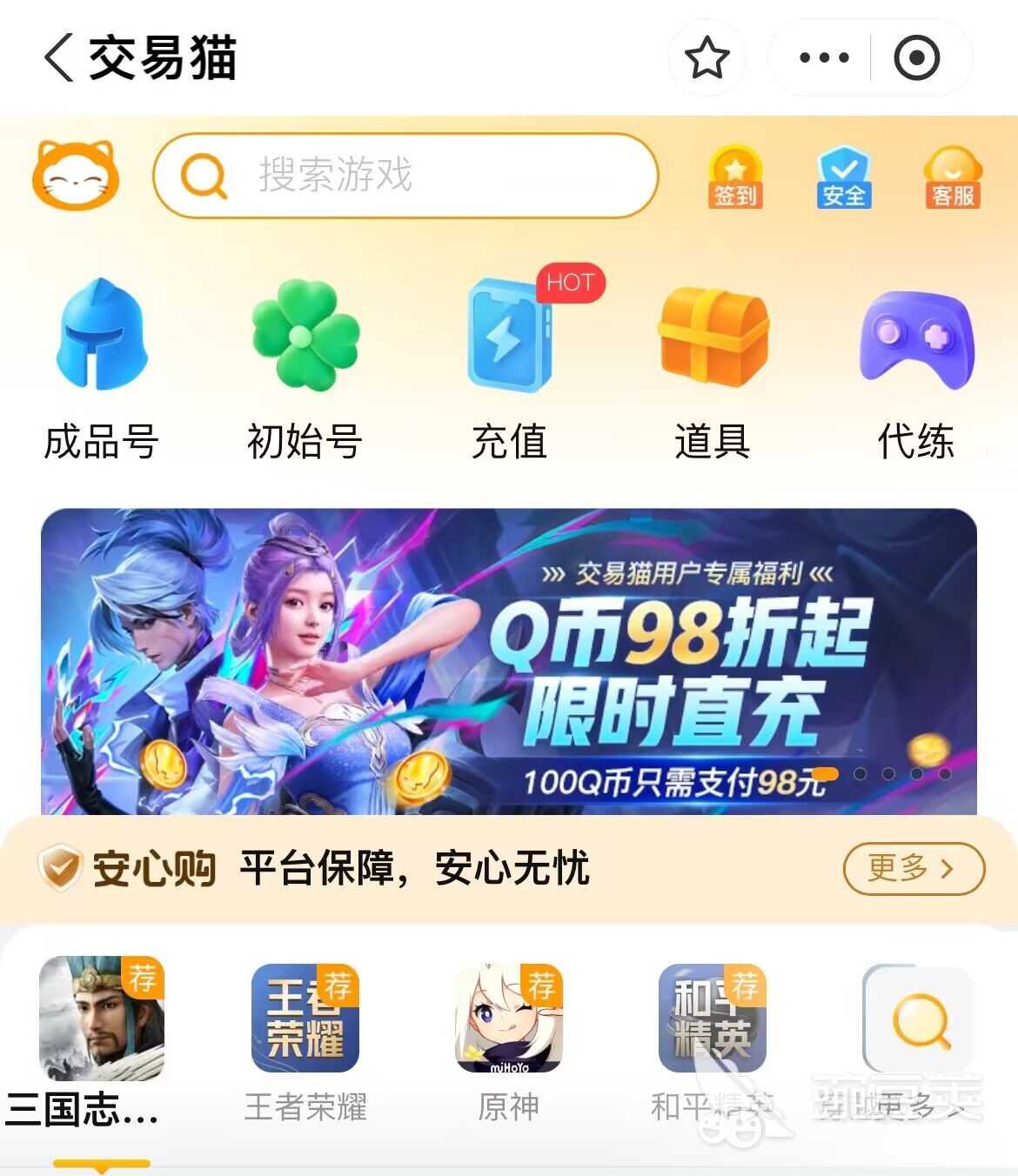The width and height of the screenshot is (1018, 1176).
Task: Open the 签到 sign-in icon
Action: click(x=735, y=177)
